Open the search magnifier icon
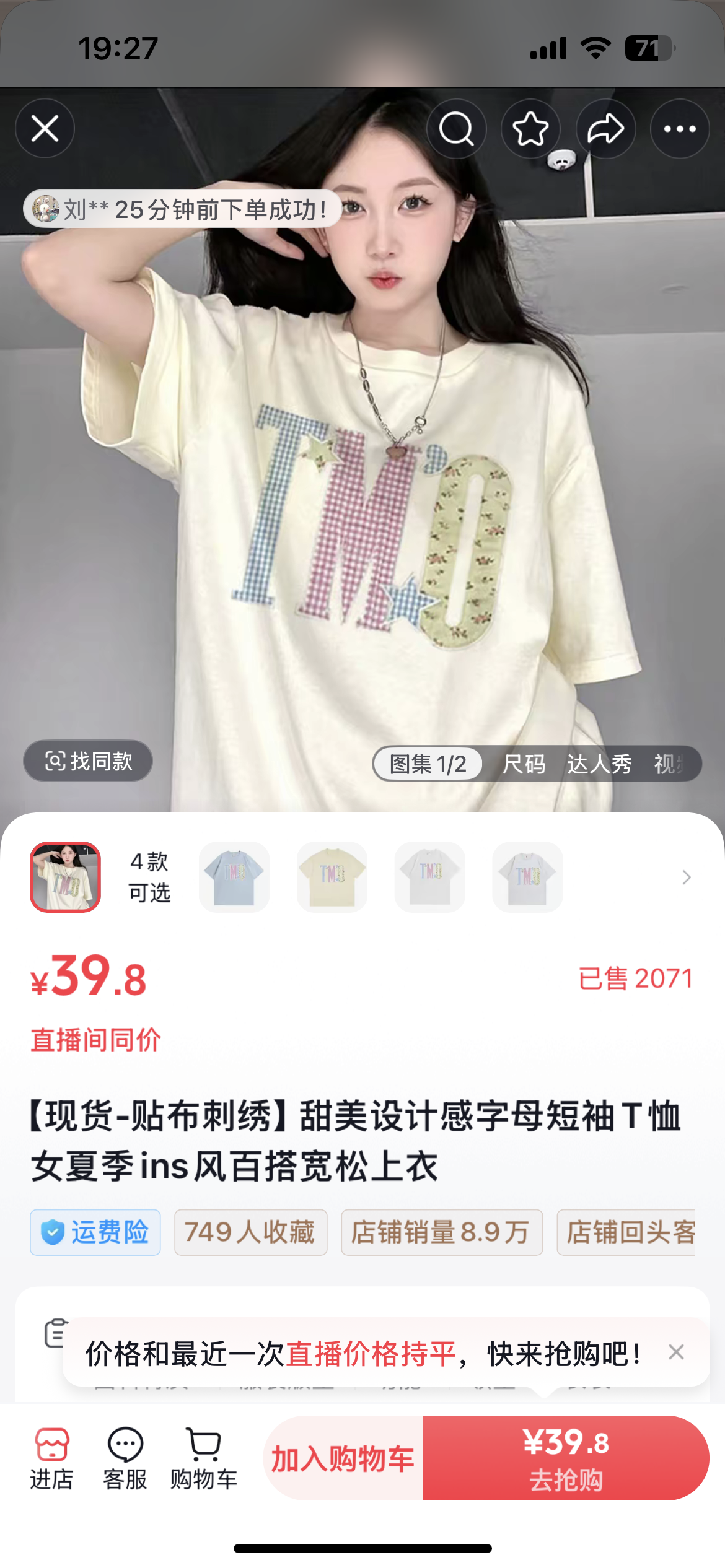The height and width of the screenshot is (1568, 725). [x=456, y=129]
